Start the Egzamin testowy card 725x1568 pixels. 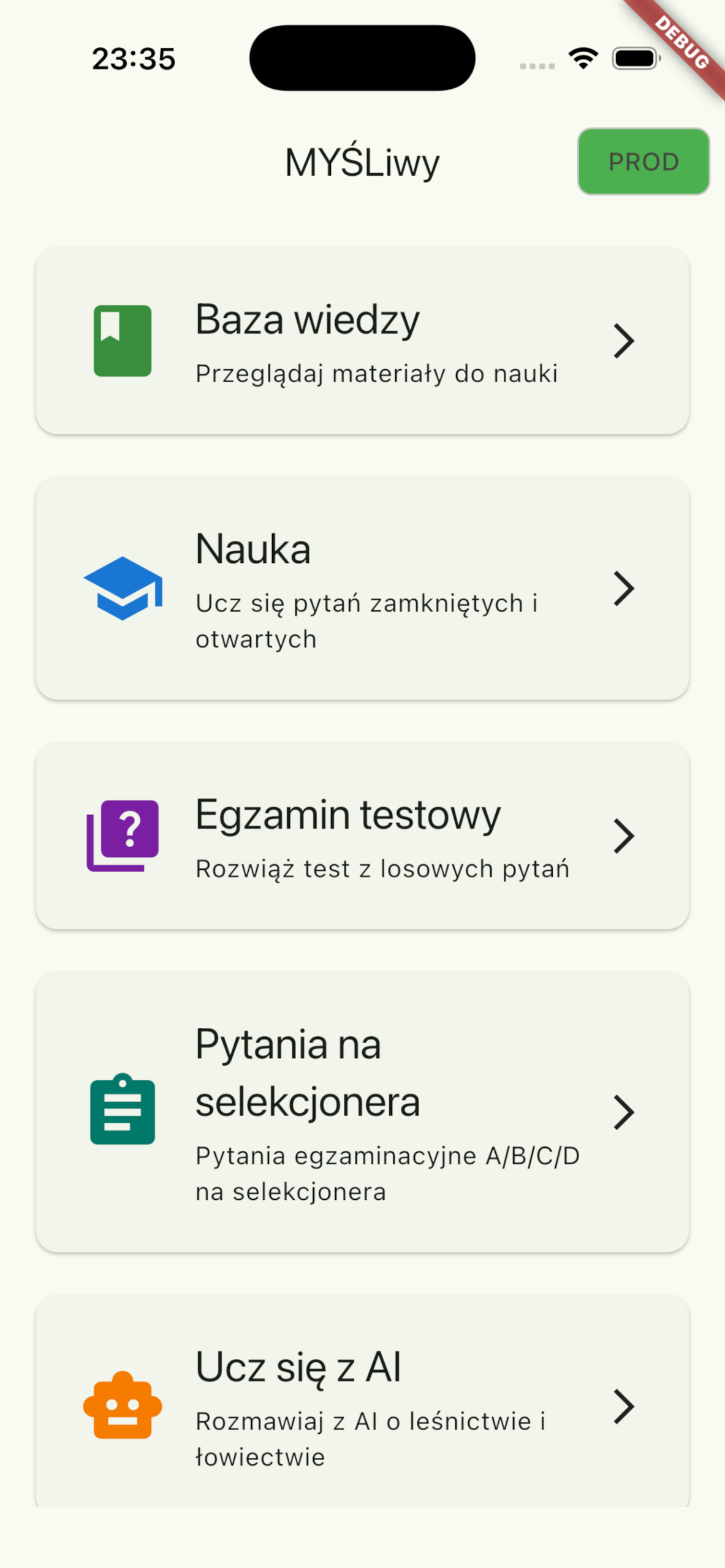(x=362, y=835)
